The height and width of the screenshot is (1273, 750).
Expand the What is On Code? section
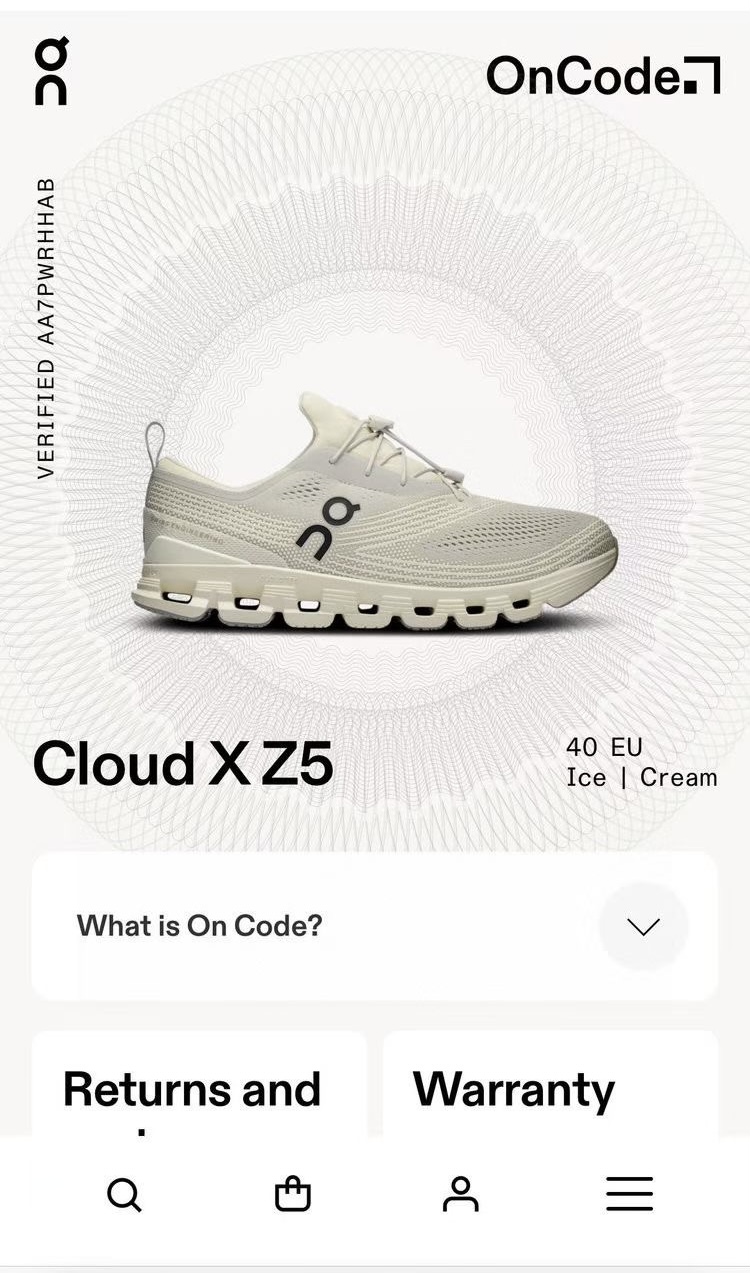pyautogui.click(x=643, y=926)
